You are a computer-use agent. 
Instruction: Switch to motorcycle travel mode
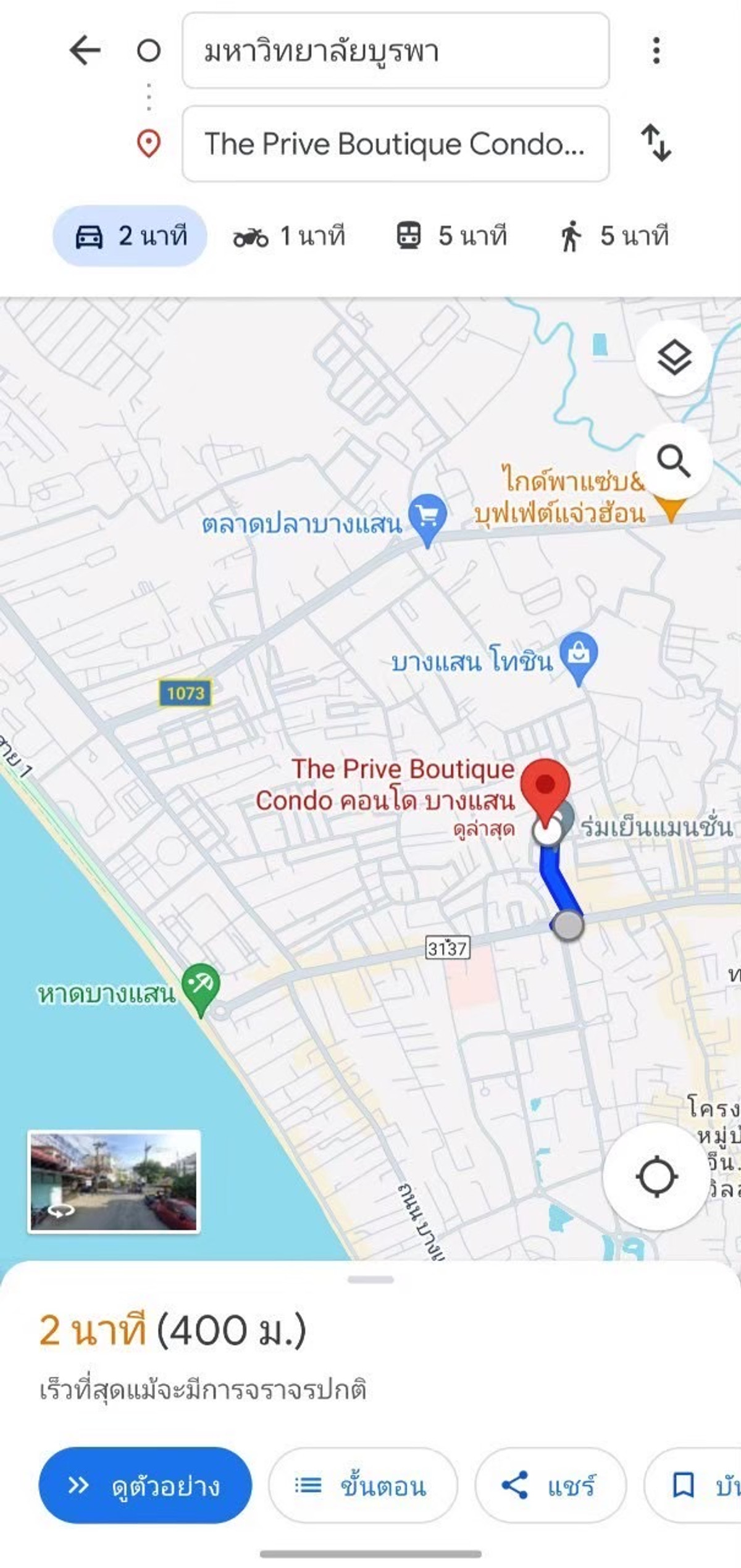(x=289, y=236)
